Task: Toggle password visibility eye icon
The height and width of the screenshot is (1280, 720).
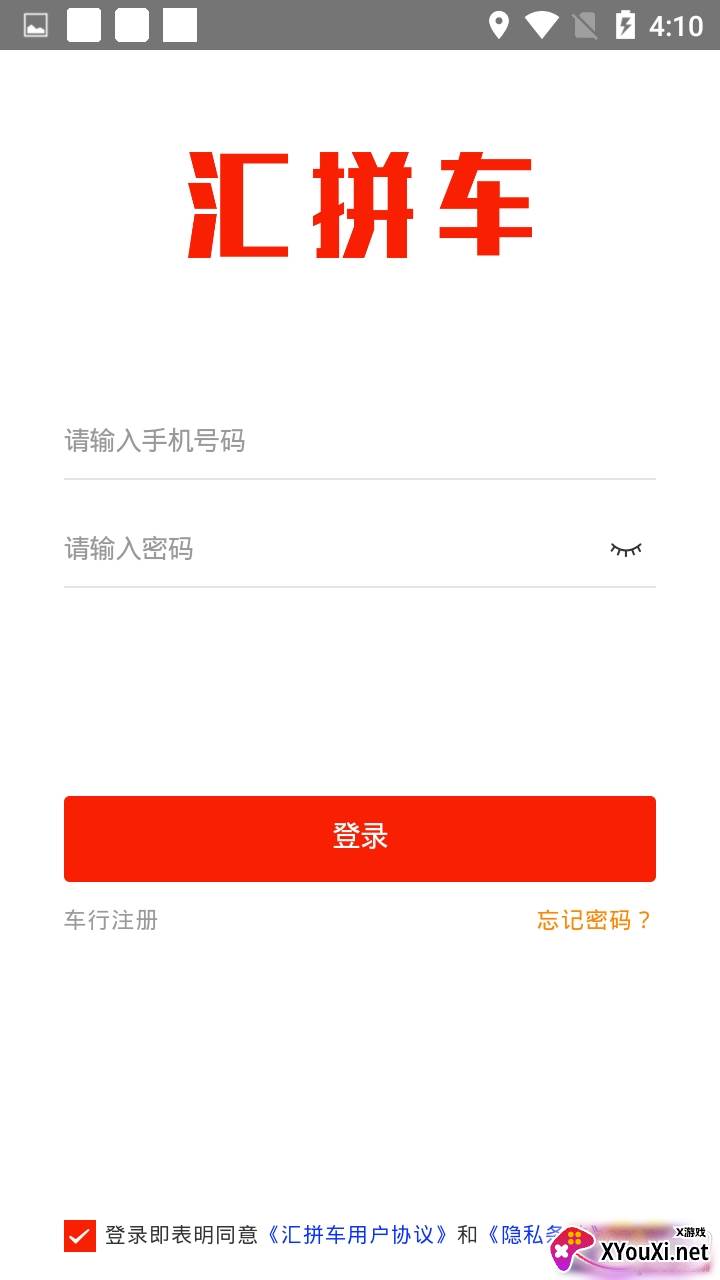Action: 626,549
